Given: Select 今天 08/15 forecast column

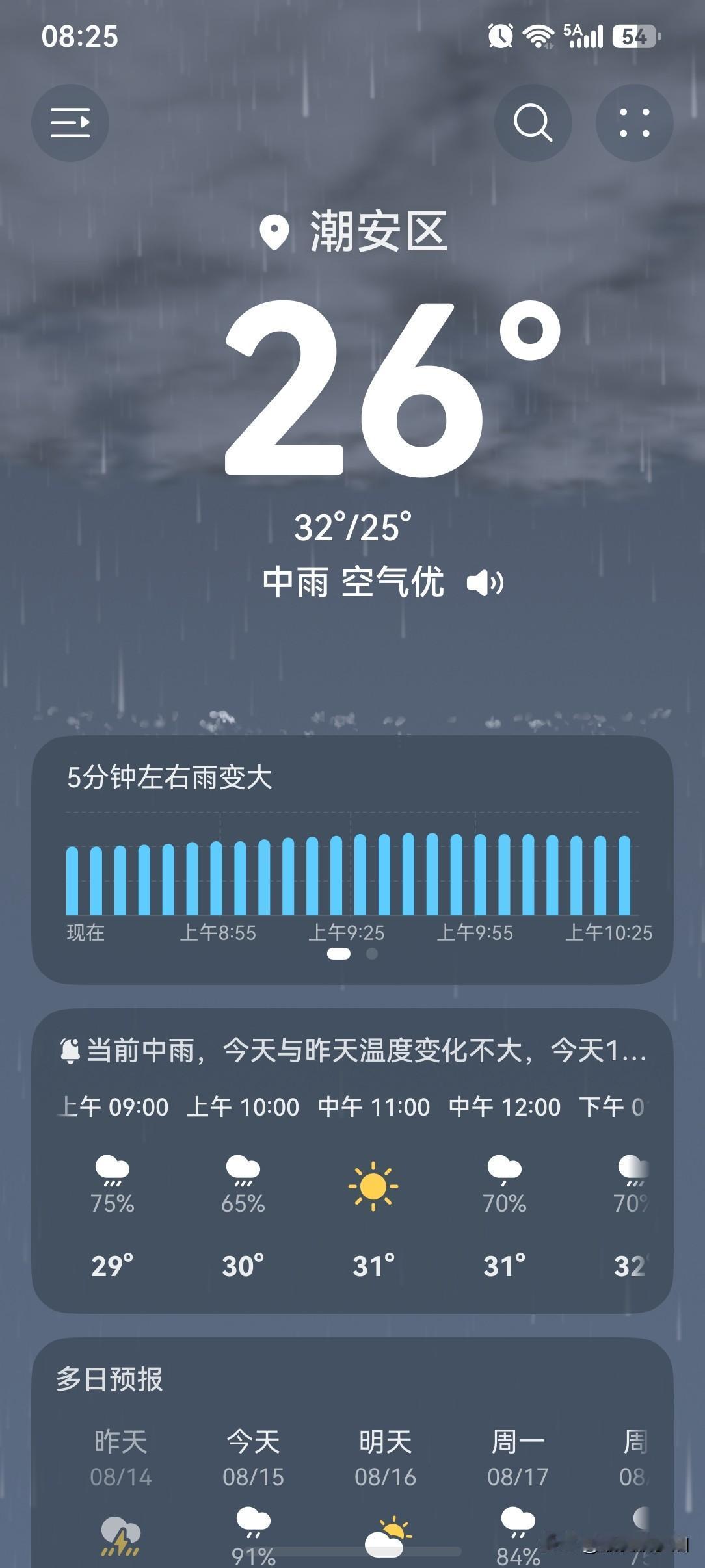Looking at the screenshot, I should pos(253,1494).
